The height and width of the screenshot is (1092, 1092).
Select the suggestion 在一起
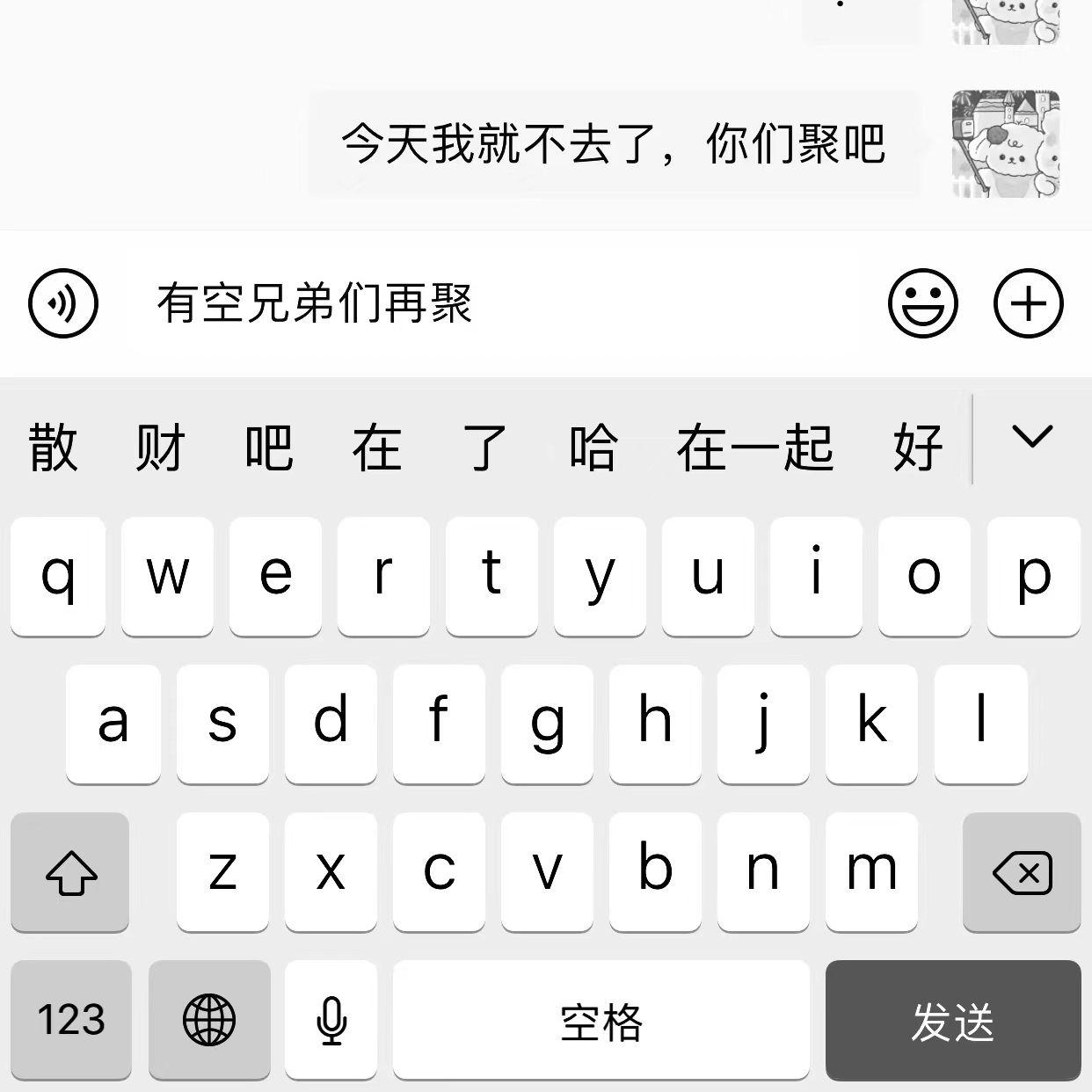click(x=754, y=447)
